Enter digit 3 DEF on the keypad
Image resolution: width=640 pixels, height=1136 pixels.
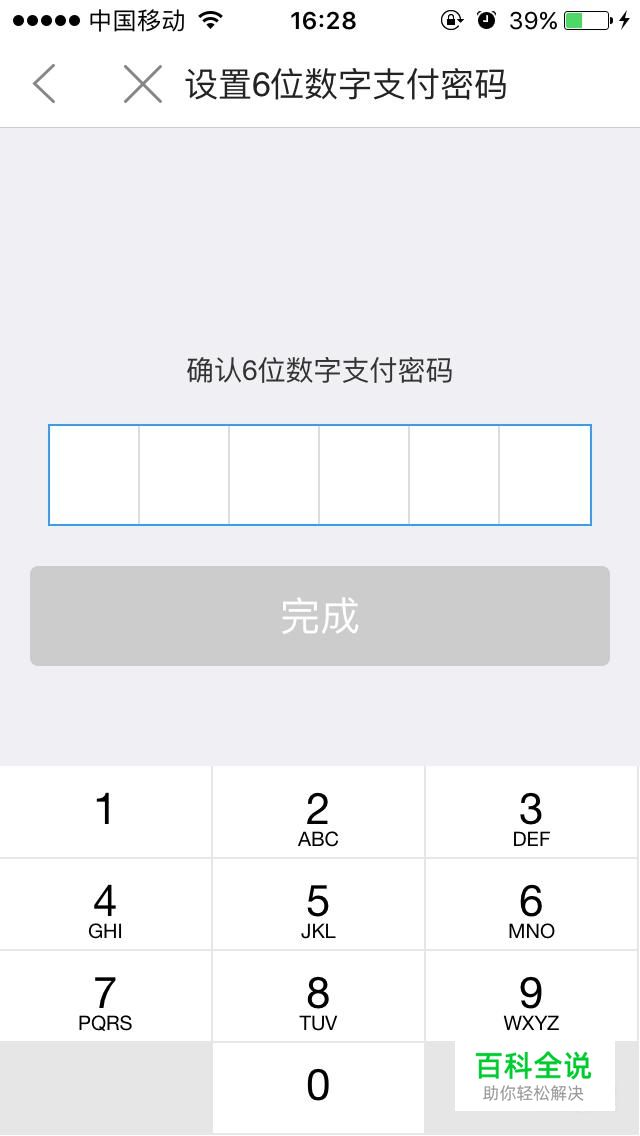pyautogui.click(x=532, y=811)
